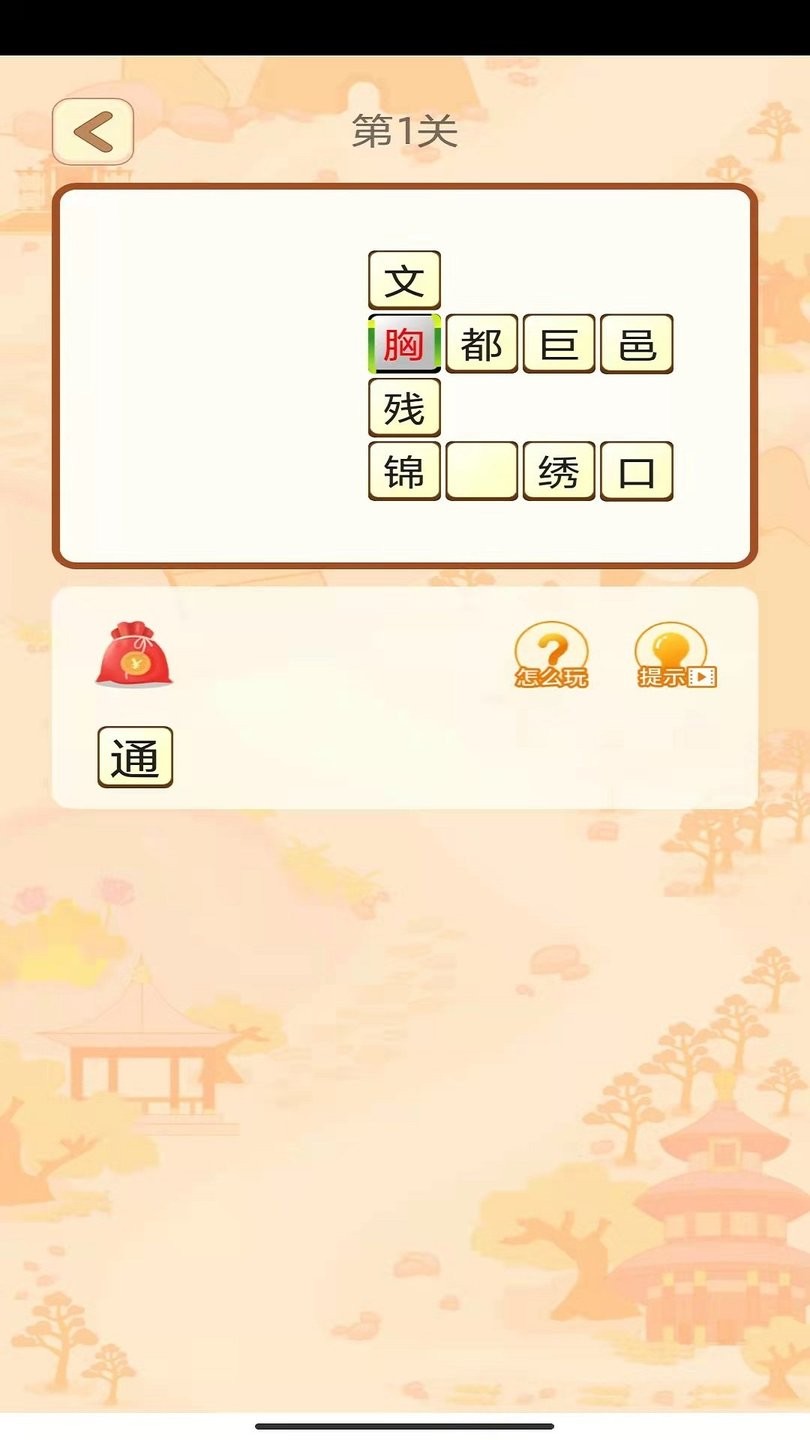The image size is (810, 1440).
Task: Tap the highlighted red 胸 tile
Action: point(404,344)
